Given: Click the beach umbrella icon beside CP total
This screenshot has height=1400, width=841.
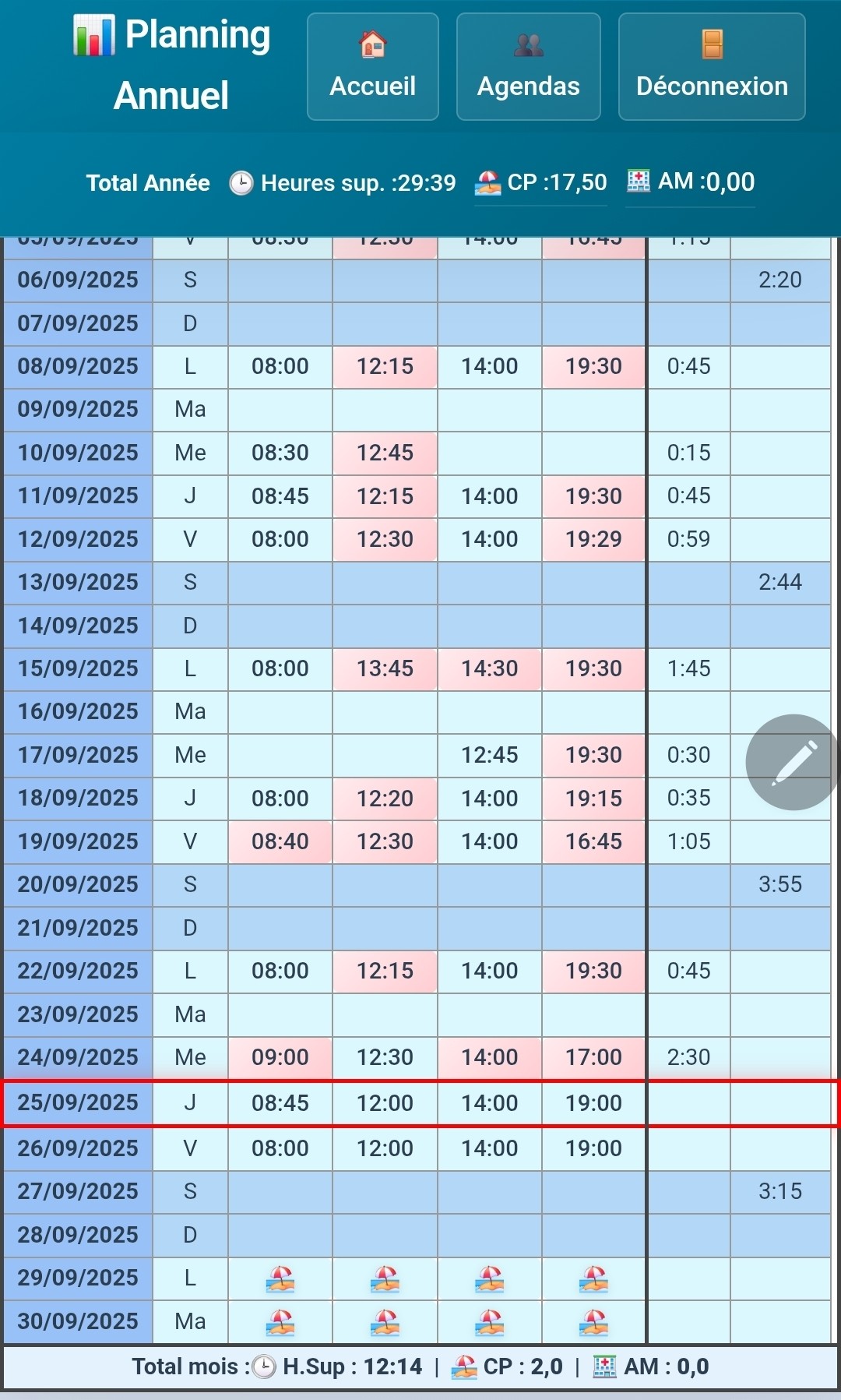Looking at the screenshot, I should [487, 182].
